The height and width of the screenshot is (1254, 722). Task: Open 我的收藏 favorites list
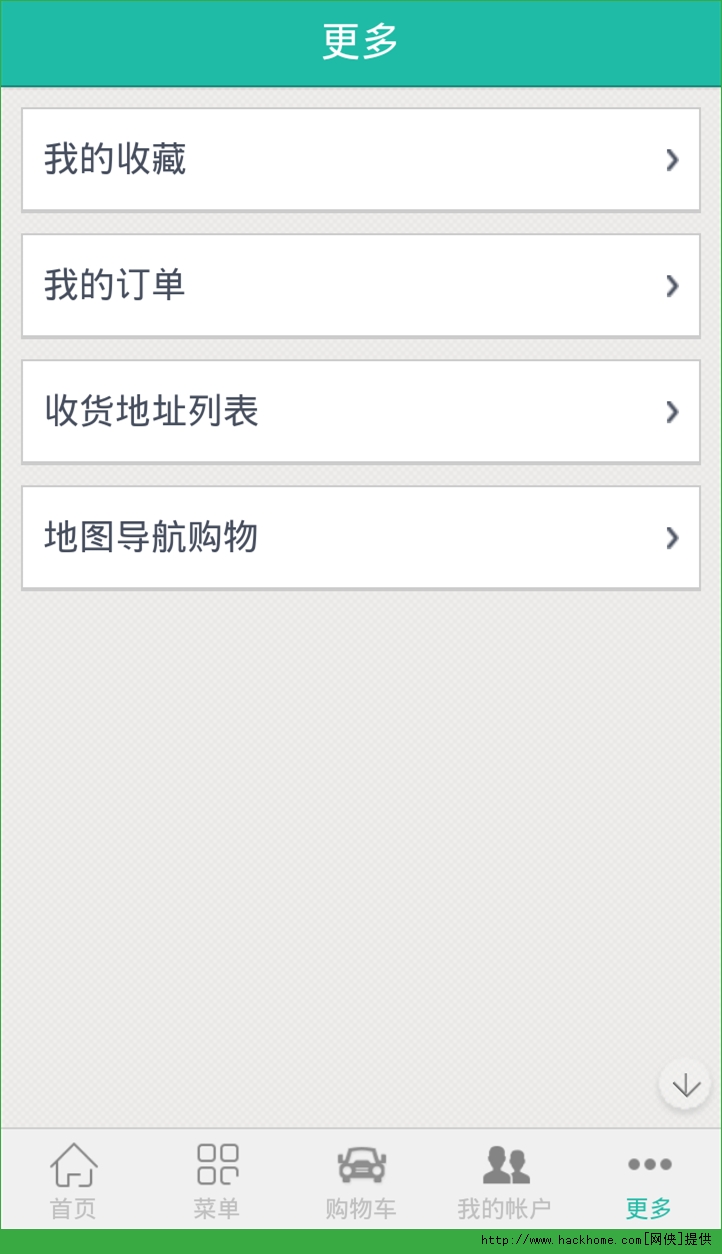coord(360,160)
